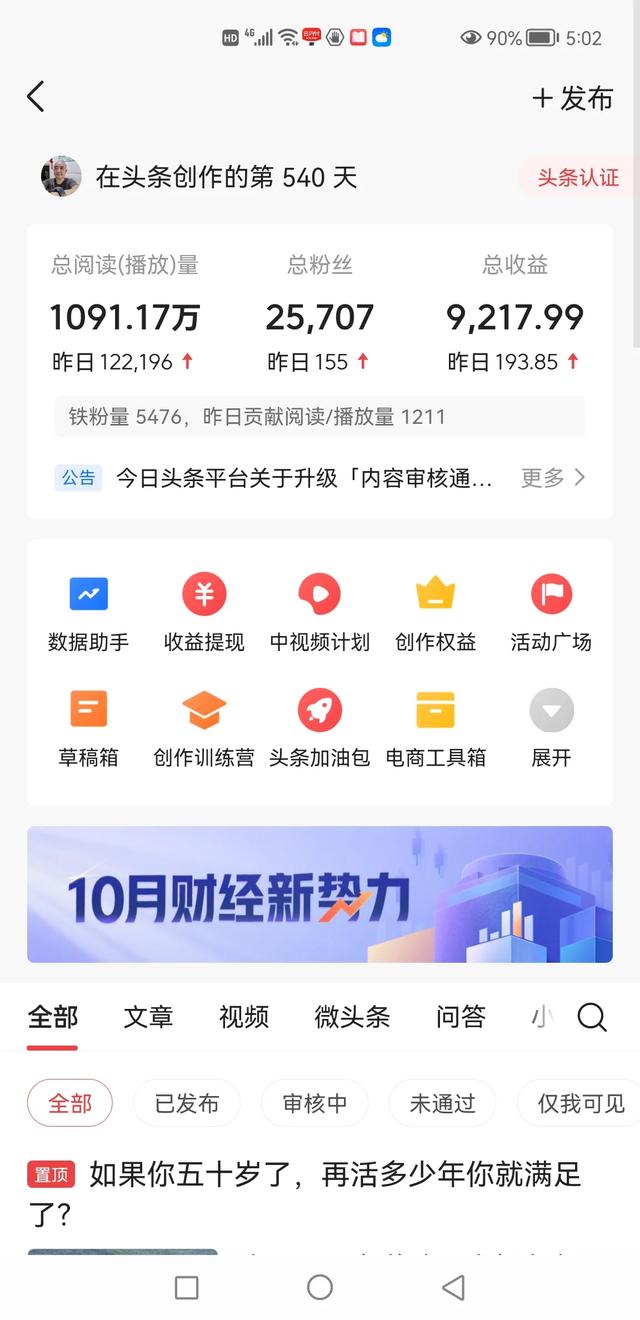Tap the 发布 publish button

(x=573, y=98)
